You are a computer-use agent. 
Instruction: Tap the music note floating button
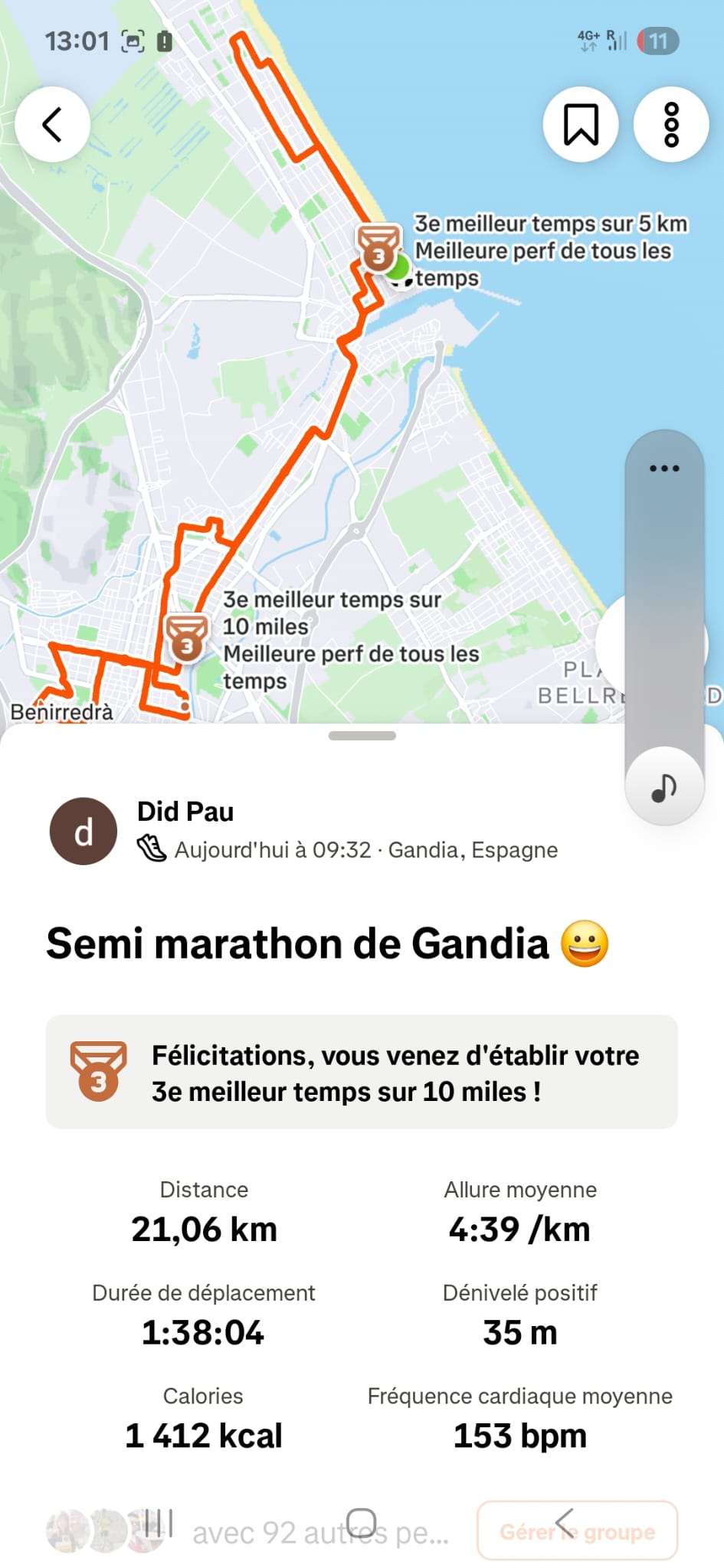click(663, 786)
